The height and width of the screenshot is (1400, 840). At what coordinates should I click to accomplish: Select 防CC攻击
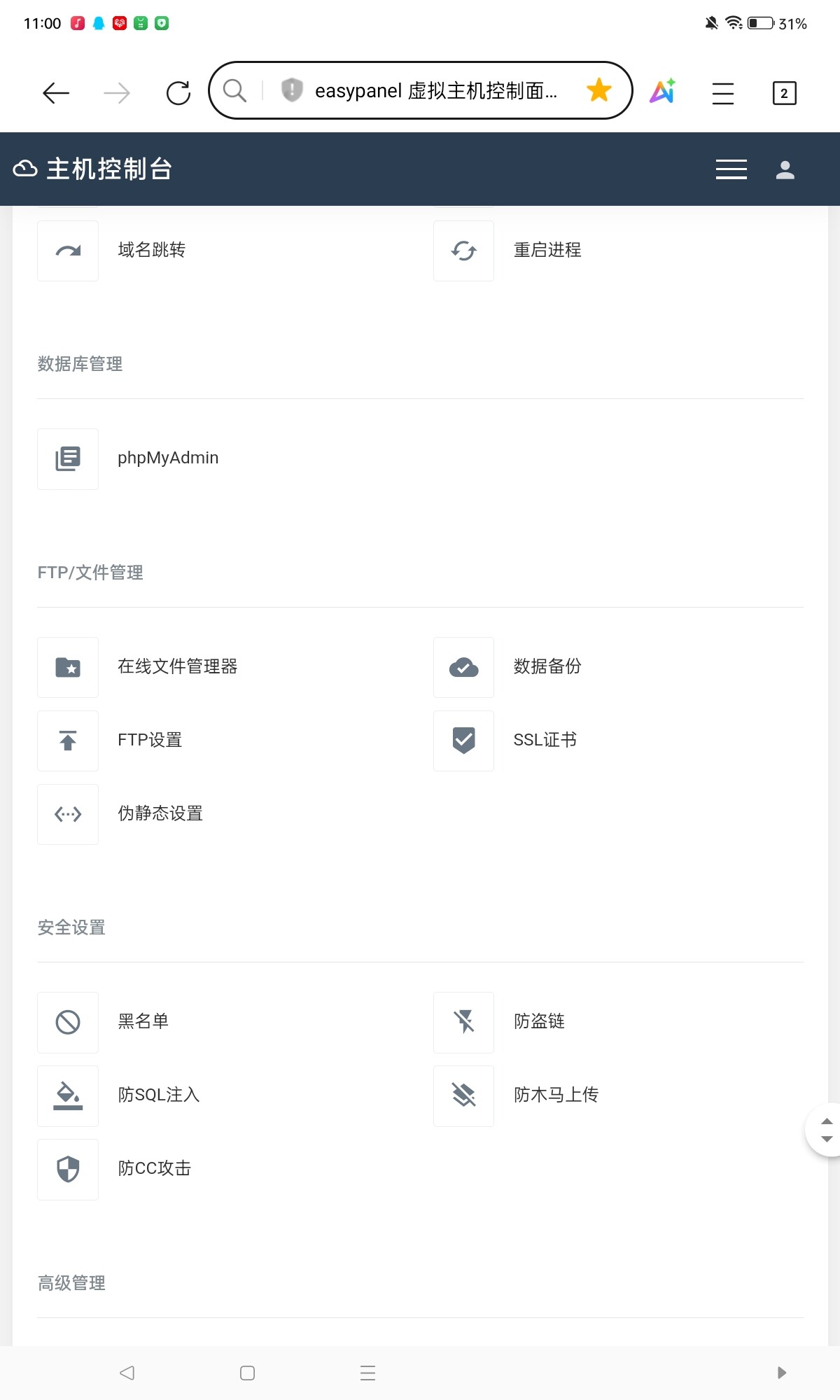(x=155, y=1169)
